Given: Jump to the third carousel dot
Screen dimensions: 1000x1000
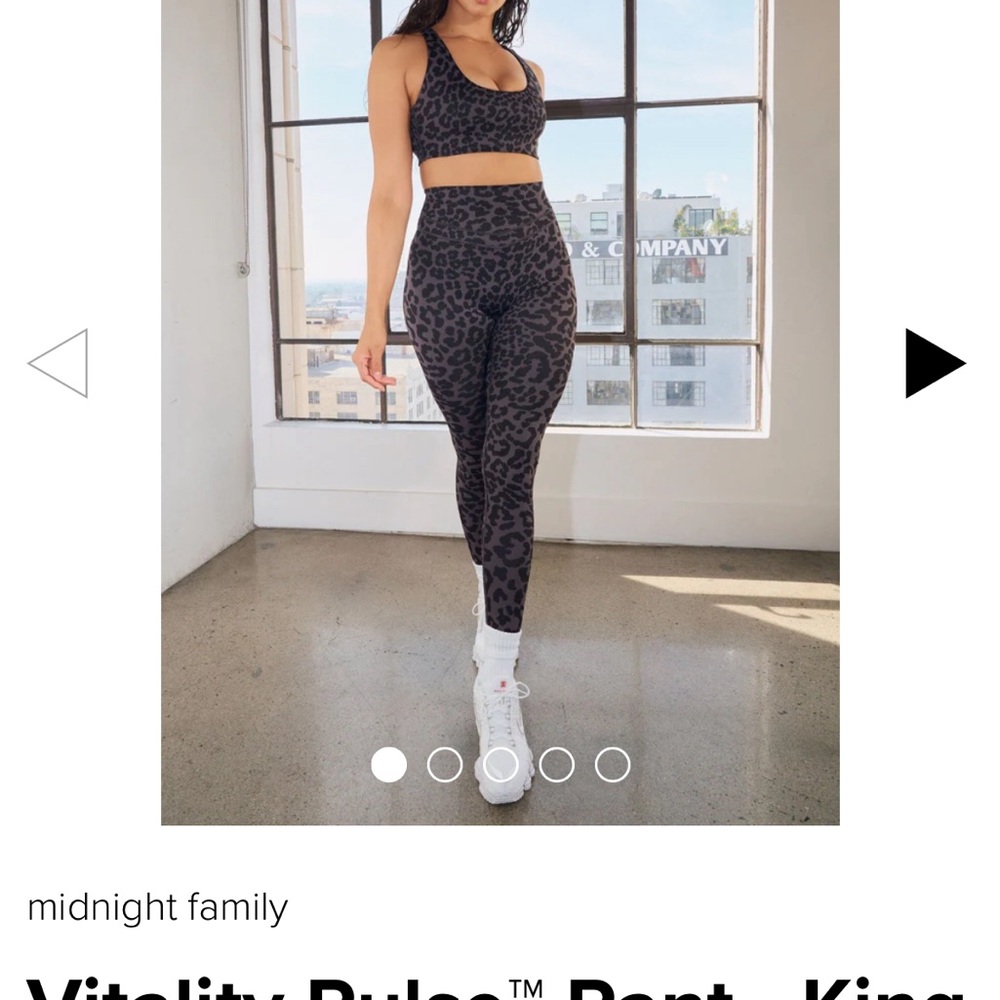Looking at the screenshot, I should coord(501,765).
